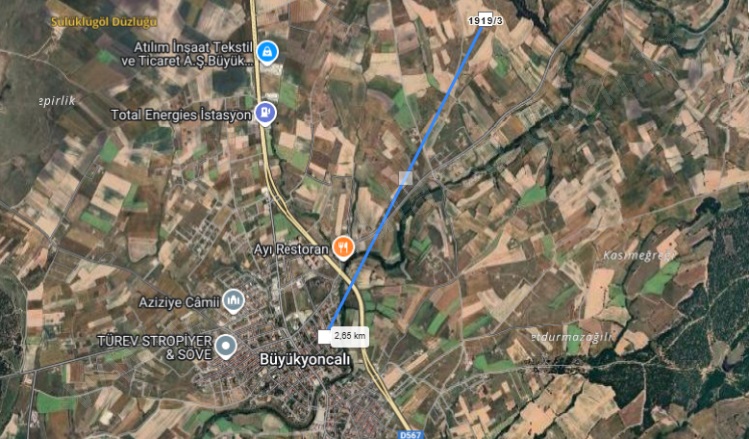Select the Total Energies İstasyon marker
This screenshot has height=439, width=749.
point(265,113)
